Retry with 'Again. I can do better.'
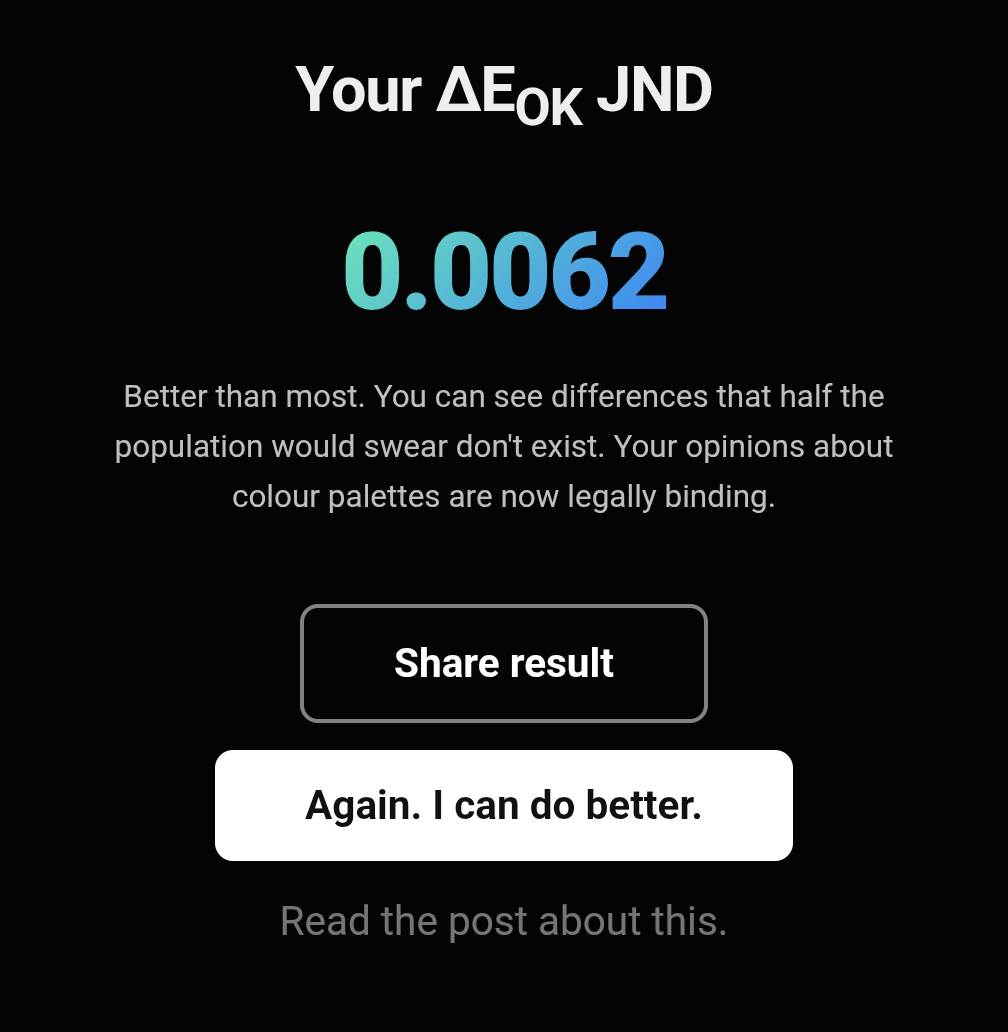This screenshot has width=1008, height=1032. [503, 805]
